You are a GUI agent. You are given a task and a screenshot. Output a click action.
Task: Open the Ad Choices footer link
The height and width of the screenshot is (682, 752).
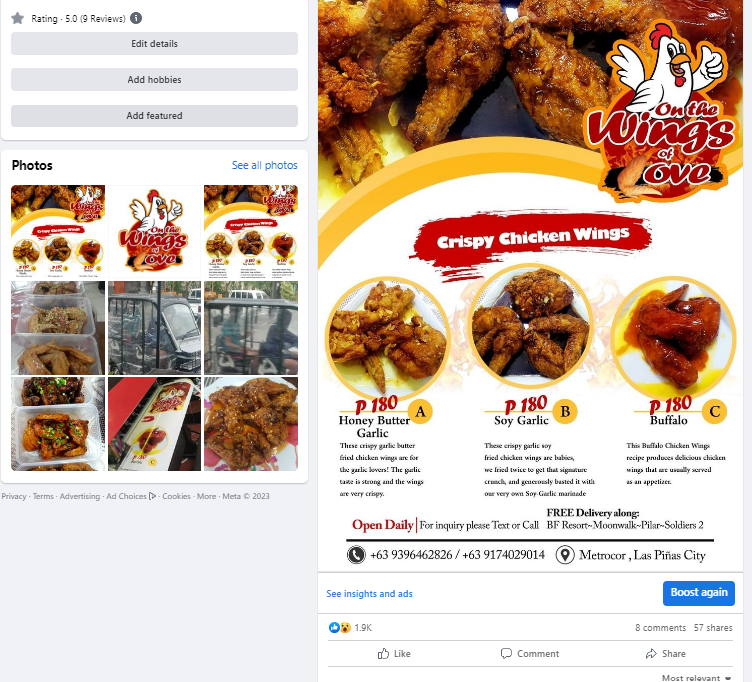[130, 497]
